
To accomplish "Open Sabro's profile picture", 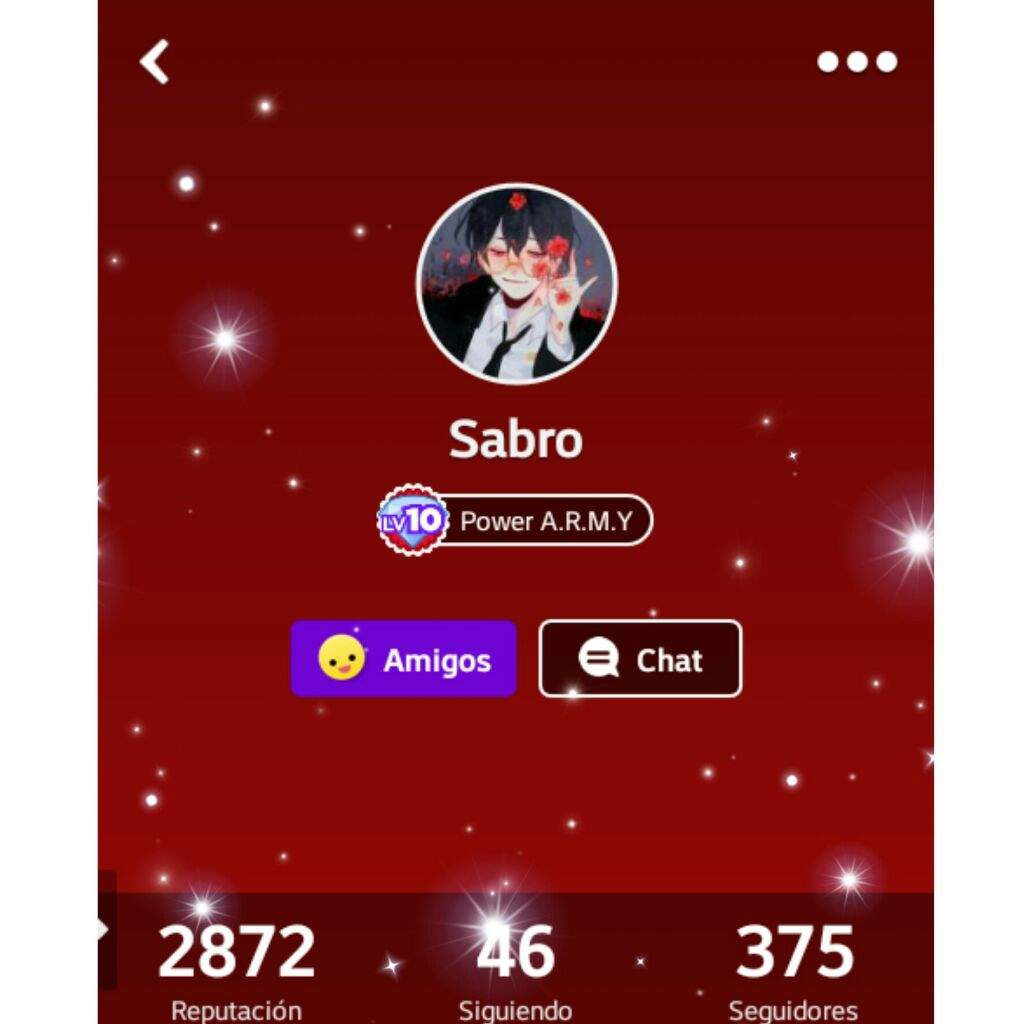I will 516,283.
